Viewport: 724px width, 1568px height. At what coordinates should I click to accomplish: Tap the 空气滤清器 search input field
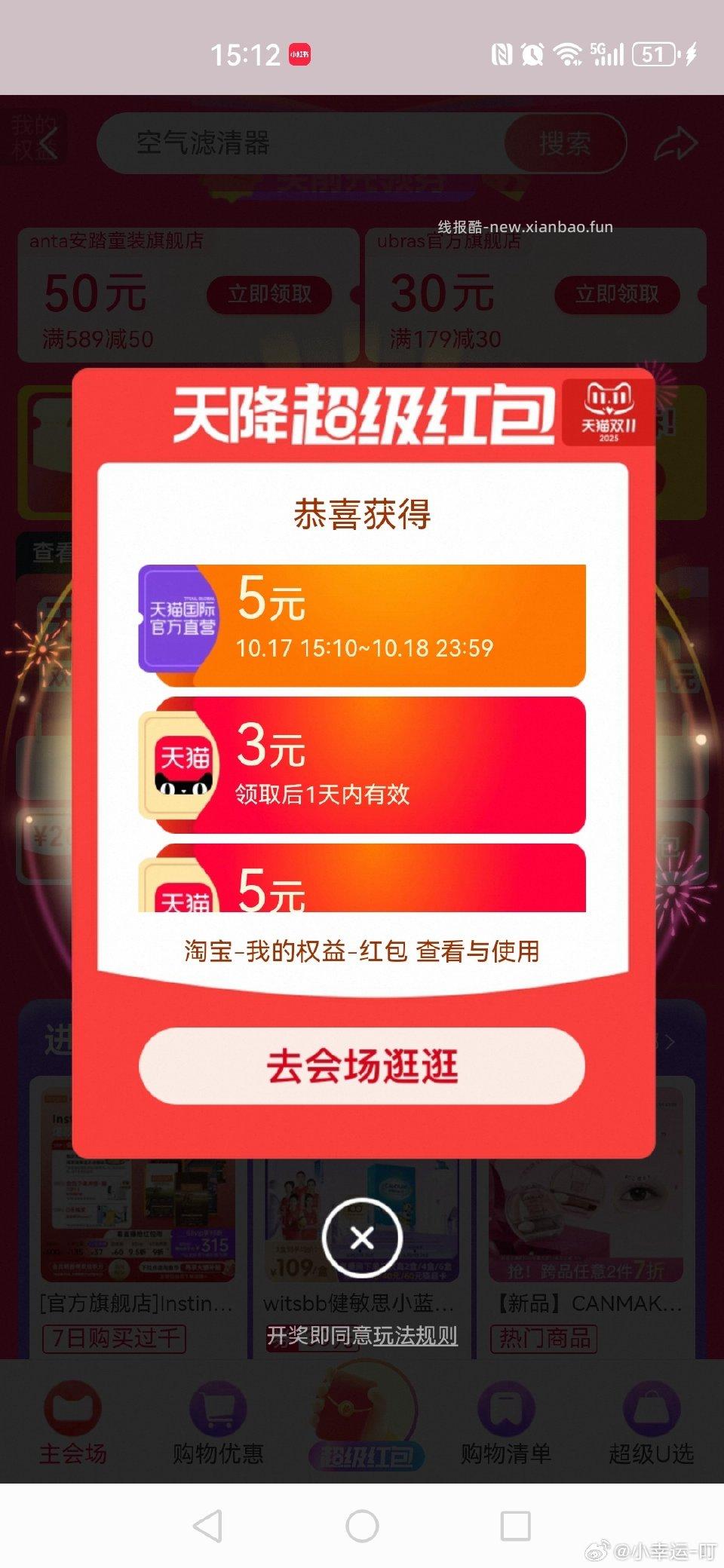(x=264, y=143)
